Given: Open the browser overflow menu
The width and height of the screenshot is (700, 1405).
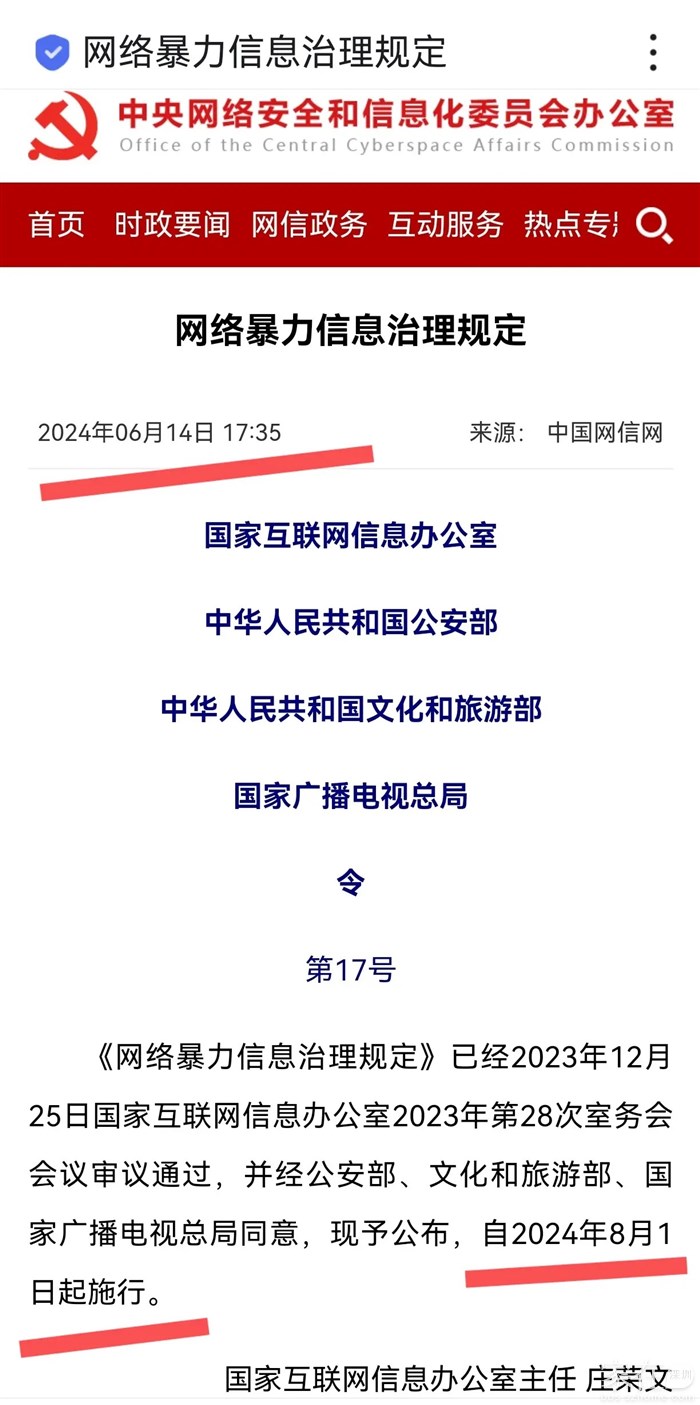Looking at the screenshot, I should point(653,52).
